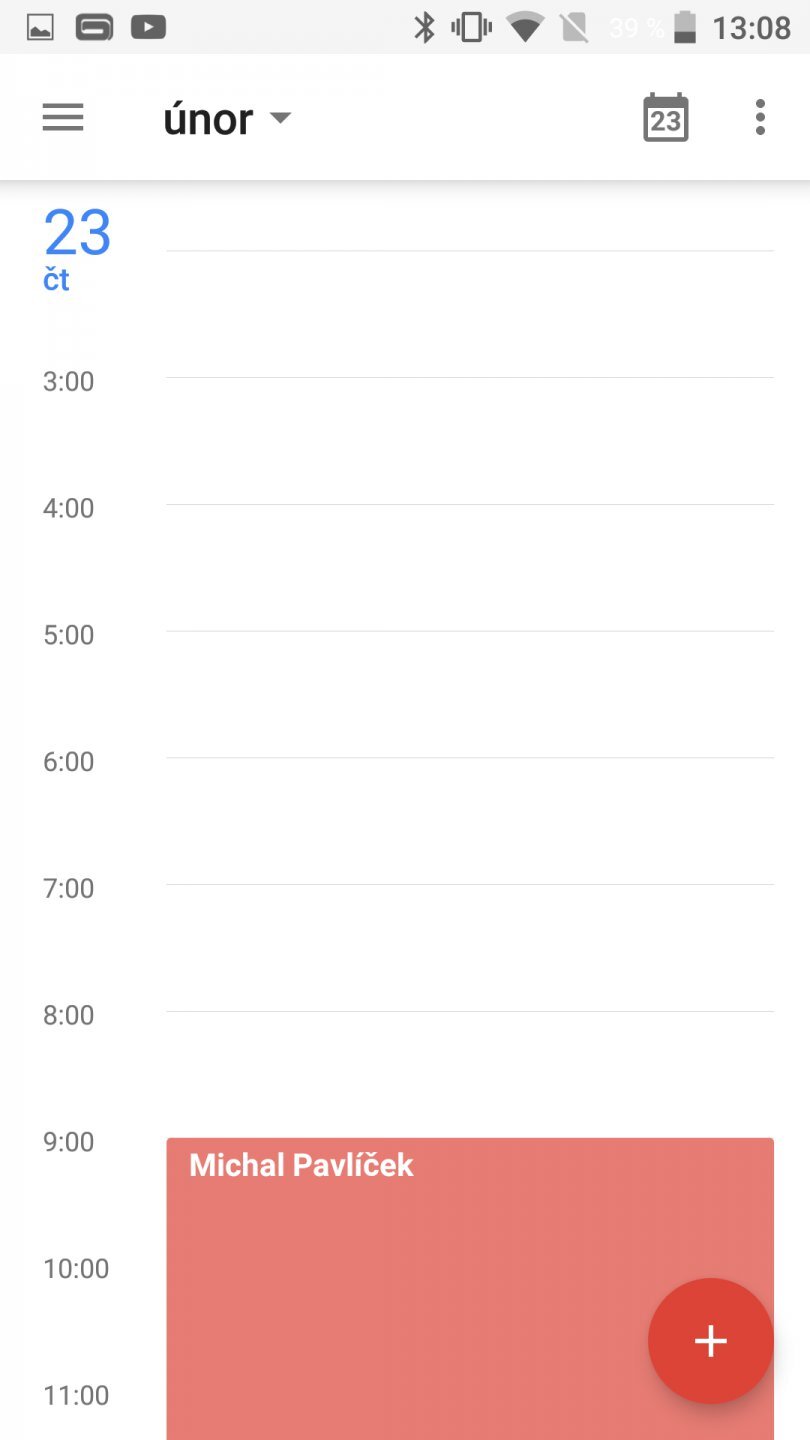810x1440 pixels.
Task: Expand the únor month dropdown
Action: click(x=227, y=119)
